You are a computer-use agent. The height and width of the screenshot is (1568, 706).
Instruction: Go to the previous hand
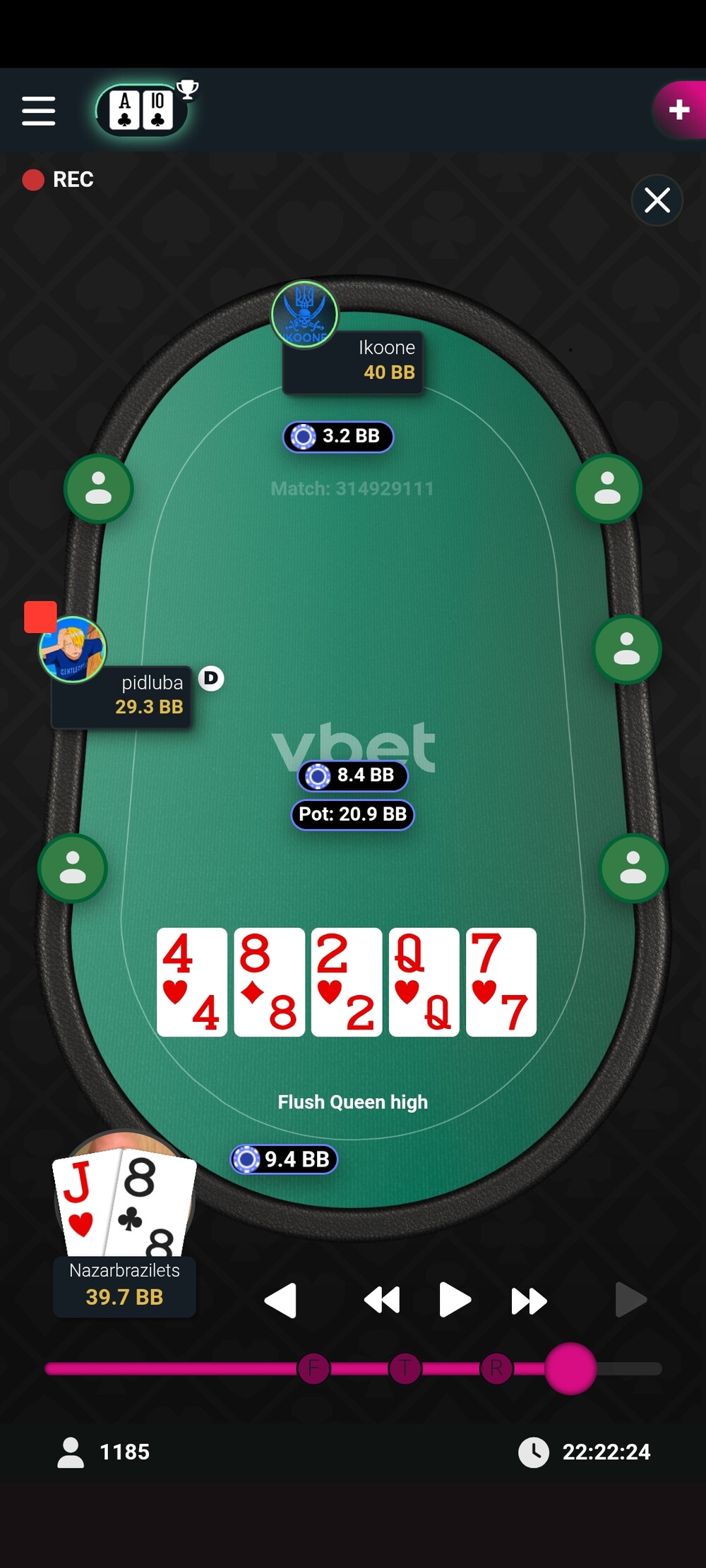click(280, 1299)
